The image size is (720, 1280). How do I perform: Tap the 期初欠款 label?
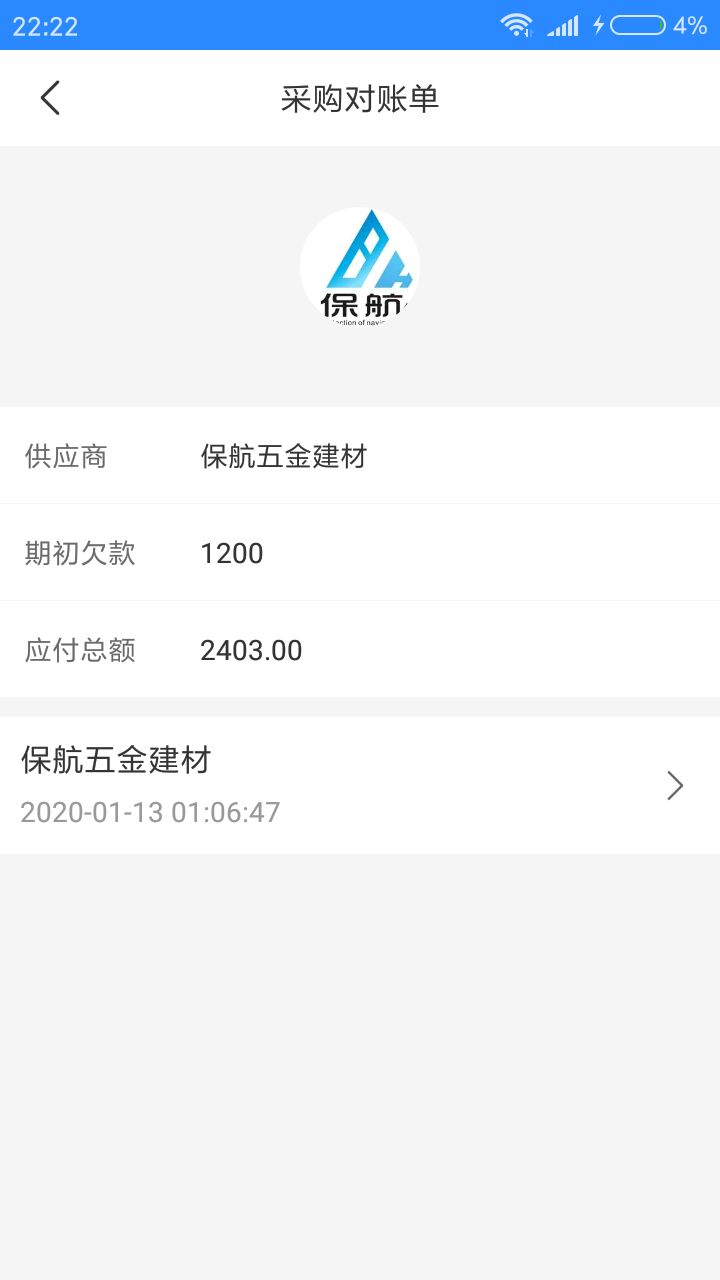pos(66,553)
